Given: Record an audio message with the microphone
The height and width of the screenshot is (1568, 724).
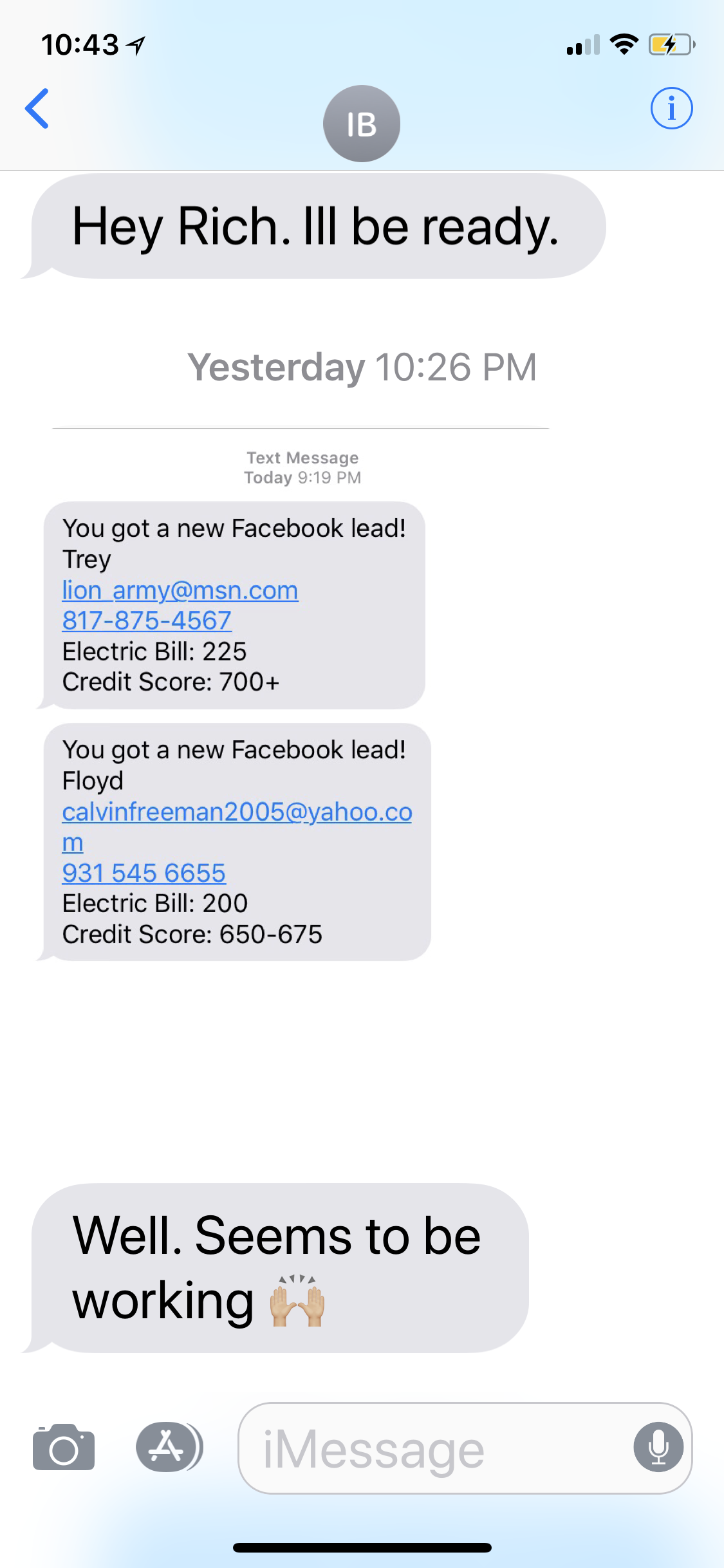Looking at the screenshot, I should click(x=658, y=1447).
